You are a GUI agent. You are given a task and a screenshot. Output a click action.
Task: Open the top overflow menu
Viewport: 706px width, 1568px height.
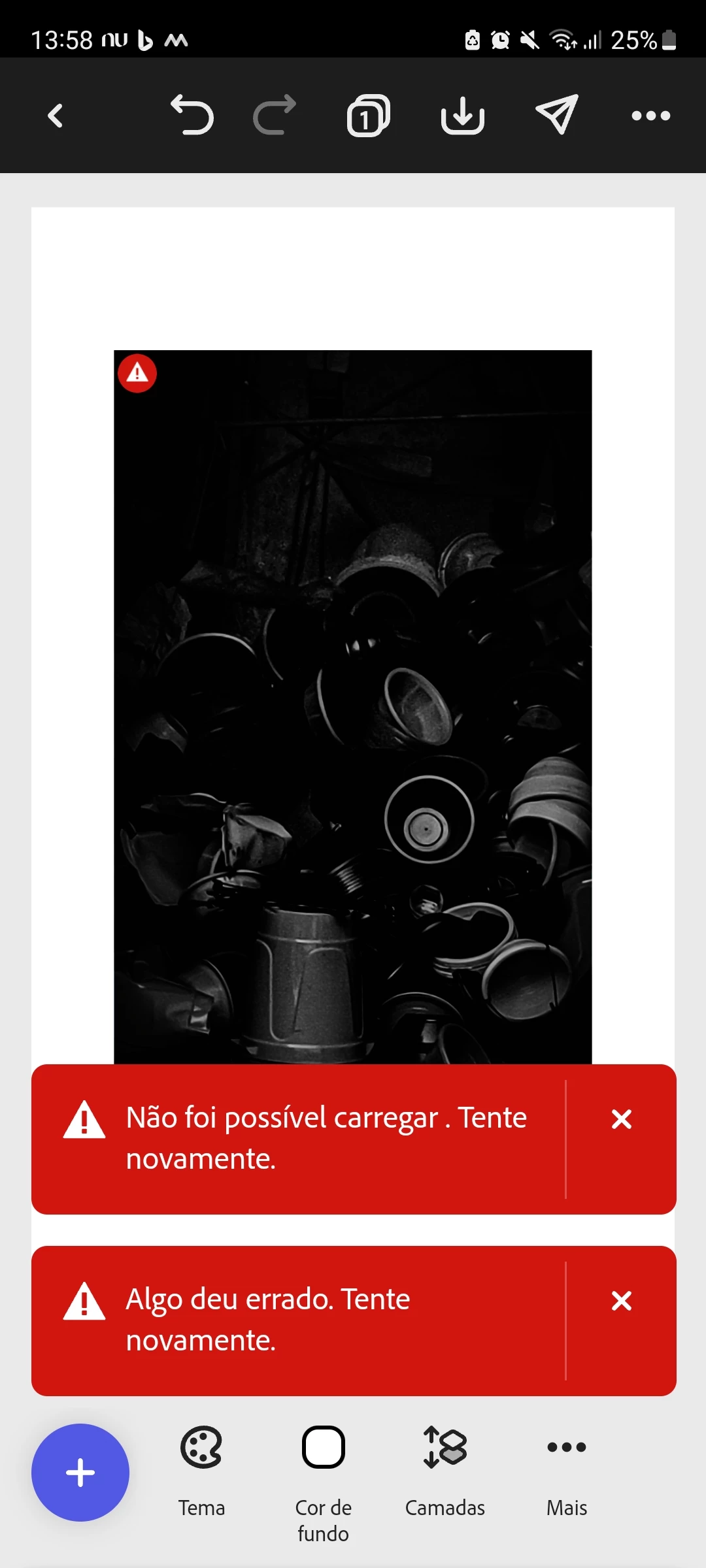650,116
